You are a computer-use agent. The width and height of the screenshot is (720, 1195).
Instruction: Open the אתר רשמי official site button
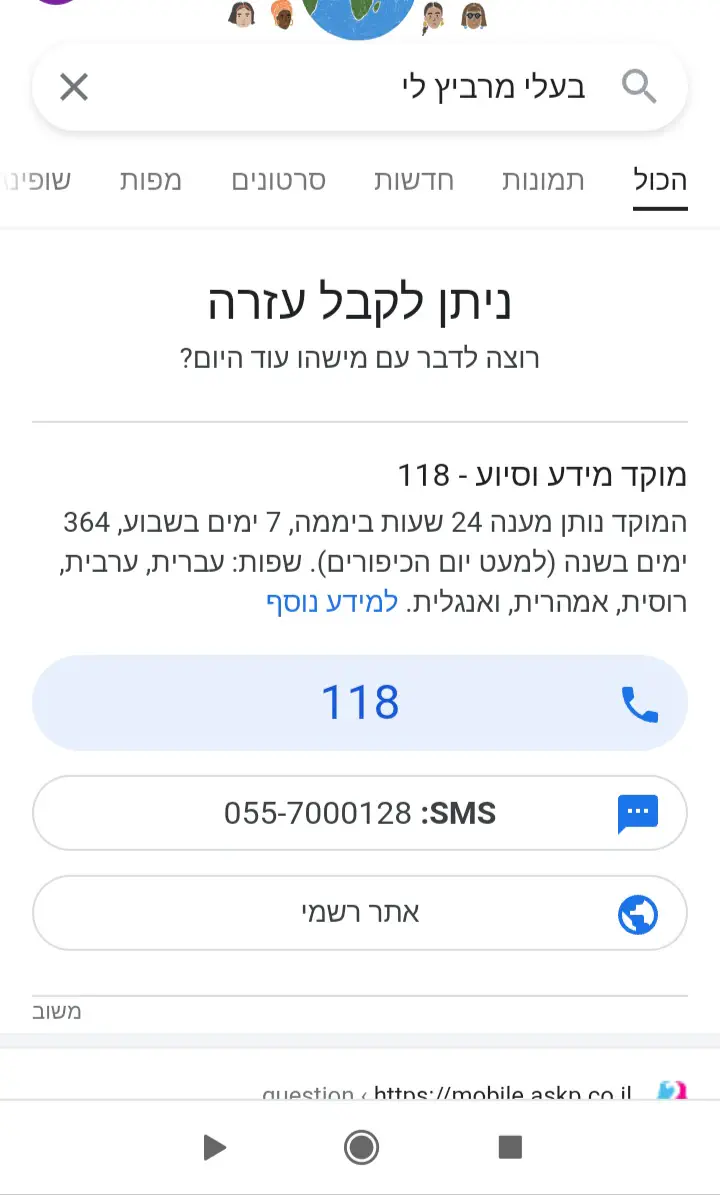pos(360,913)
